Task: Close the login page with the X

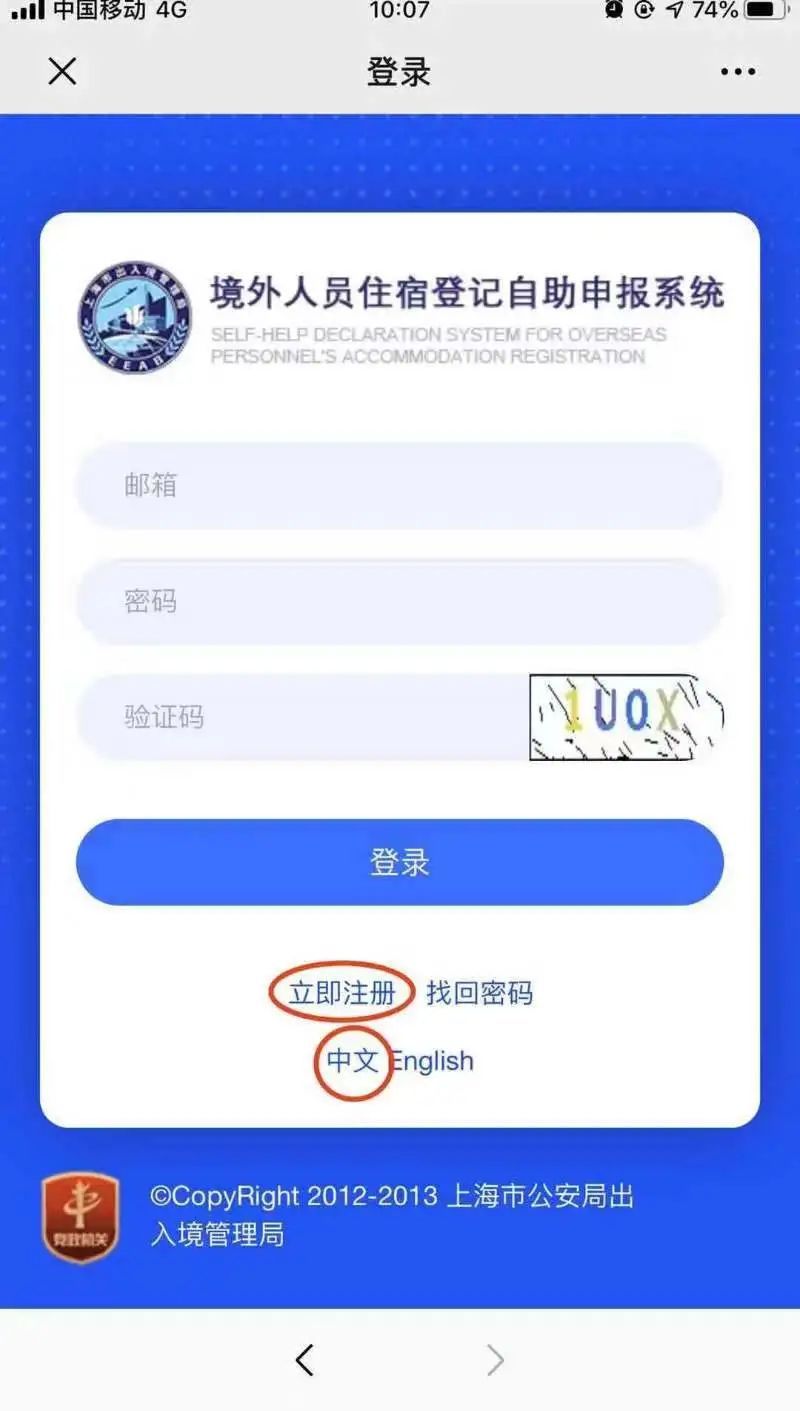Action: click(62, 71)
